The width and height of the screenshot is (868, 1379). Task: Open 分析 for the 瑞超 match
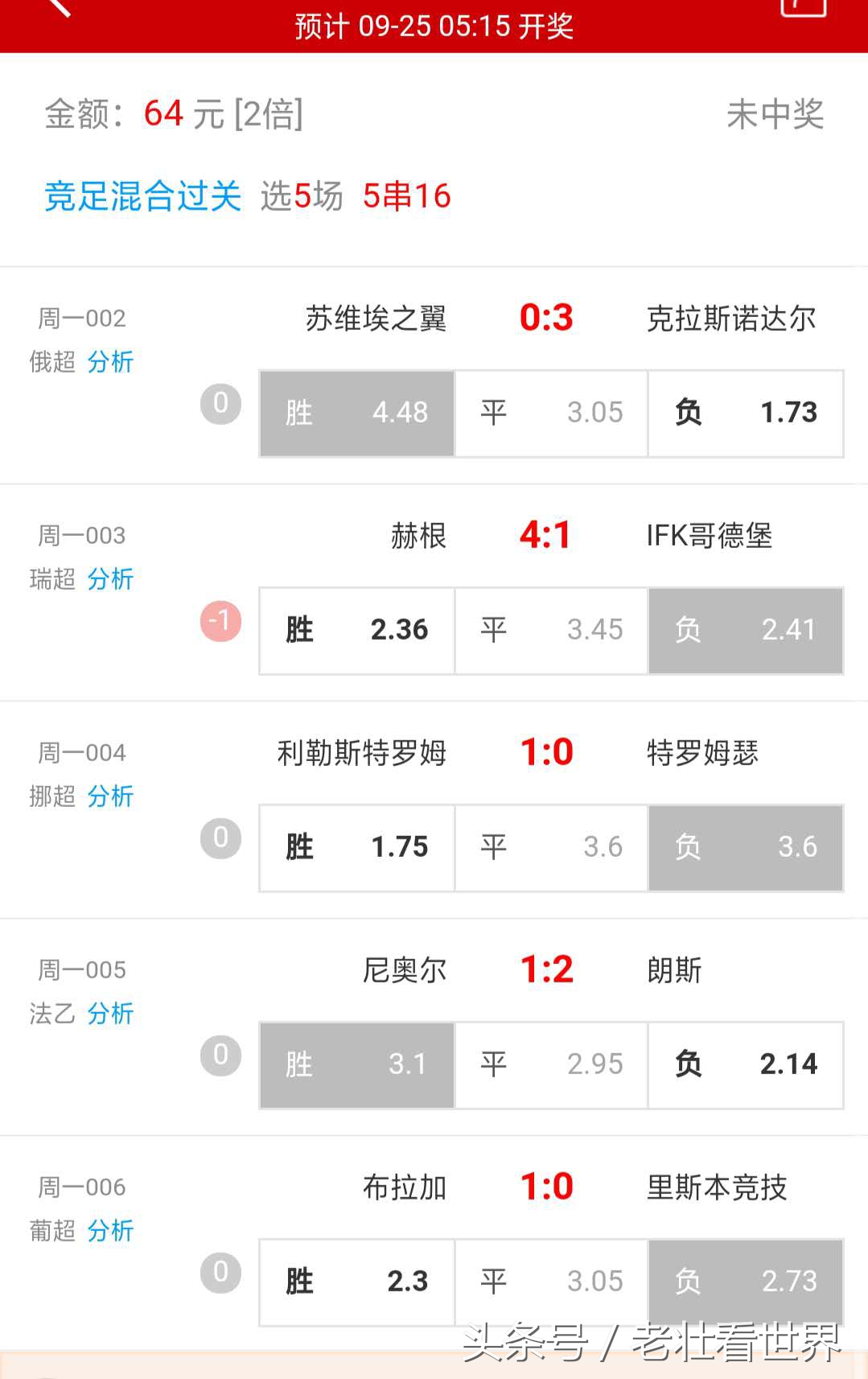coord(109,580)
